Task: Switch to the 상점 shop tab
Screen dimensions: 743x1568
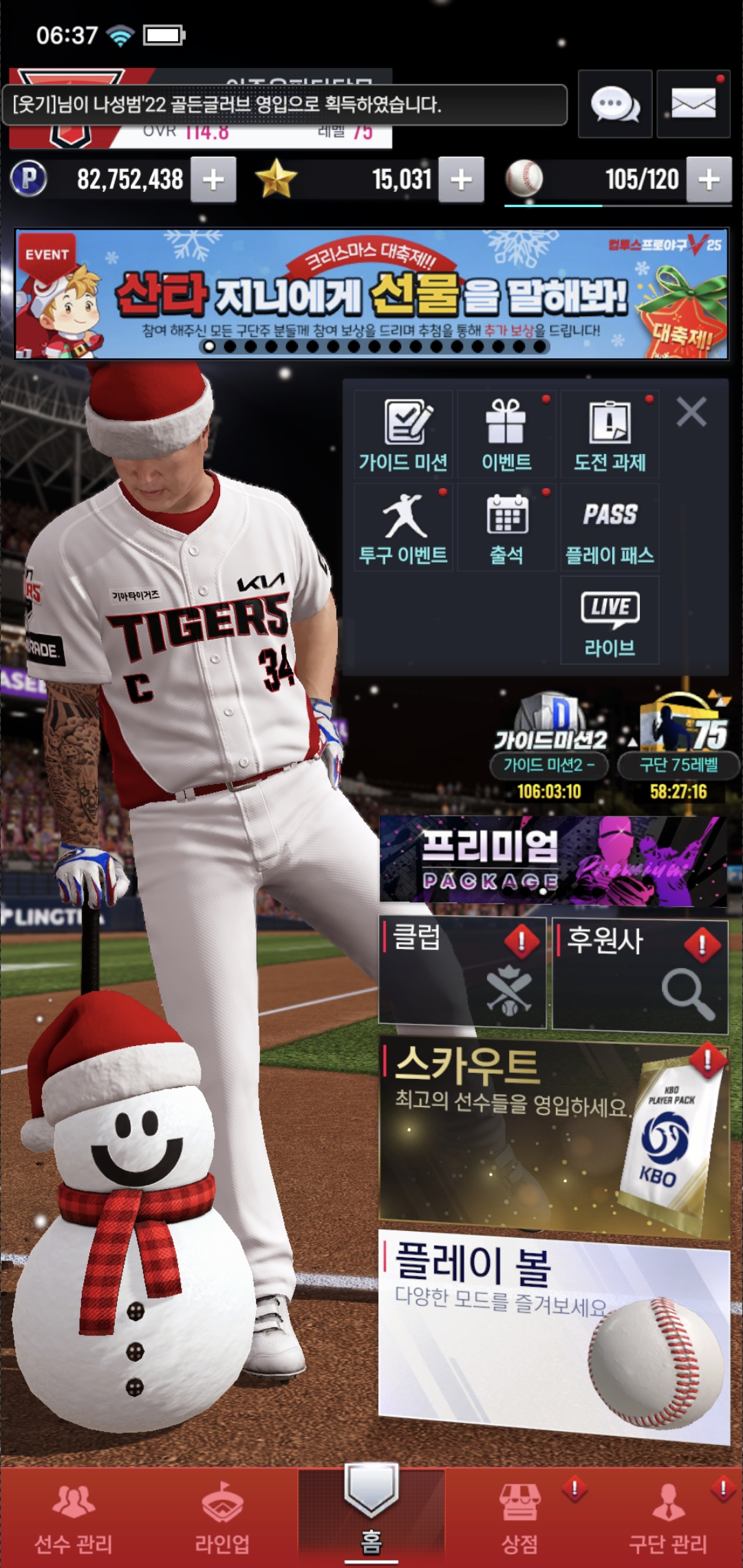Action: coord(520,1518)
